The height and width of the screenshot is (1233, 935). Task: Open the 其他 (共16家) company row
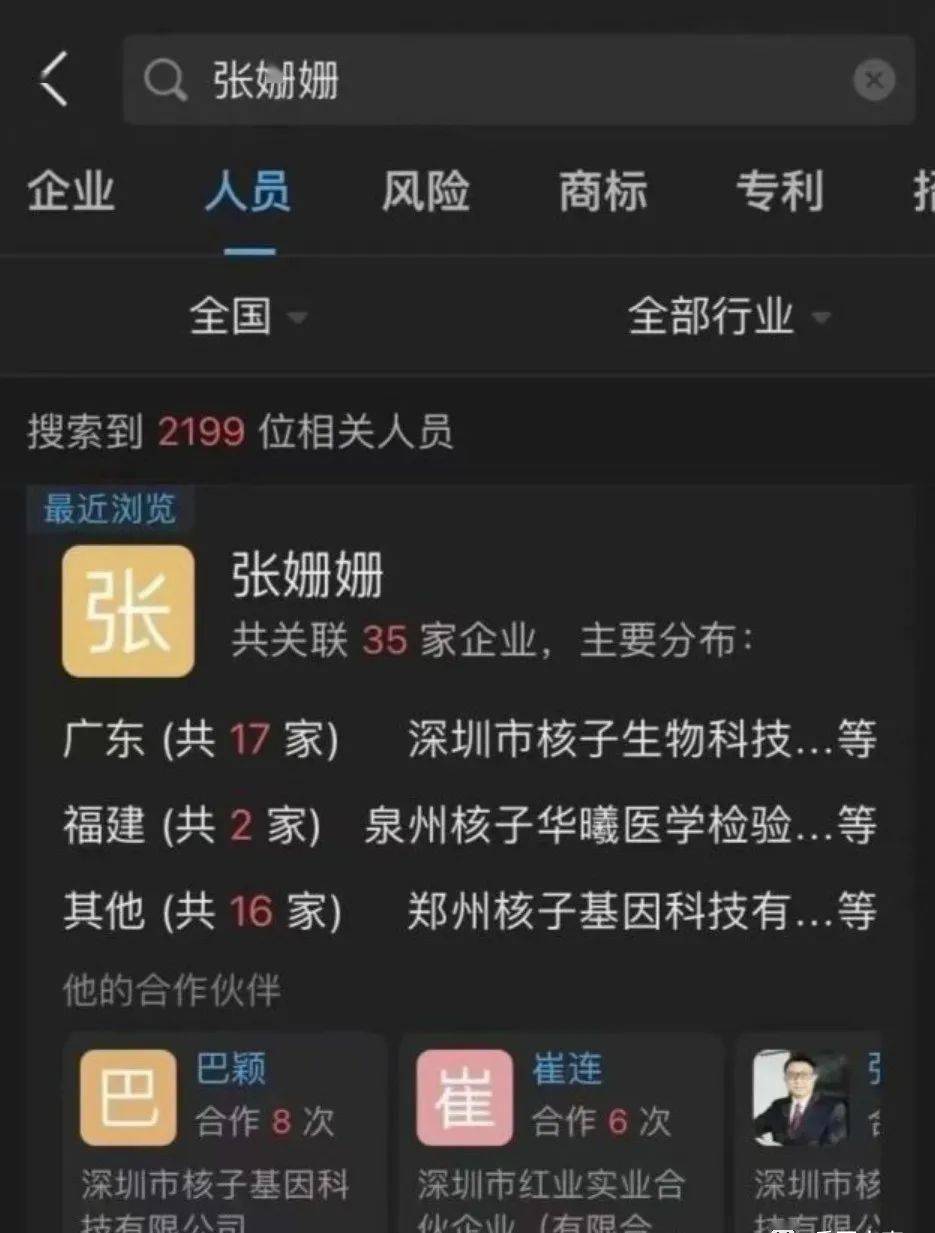(468, 911)
